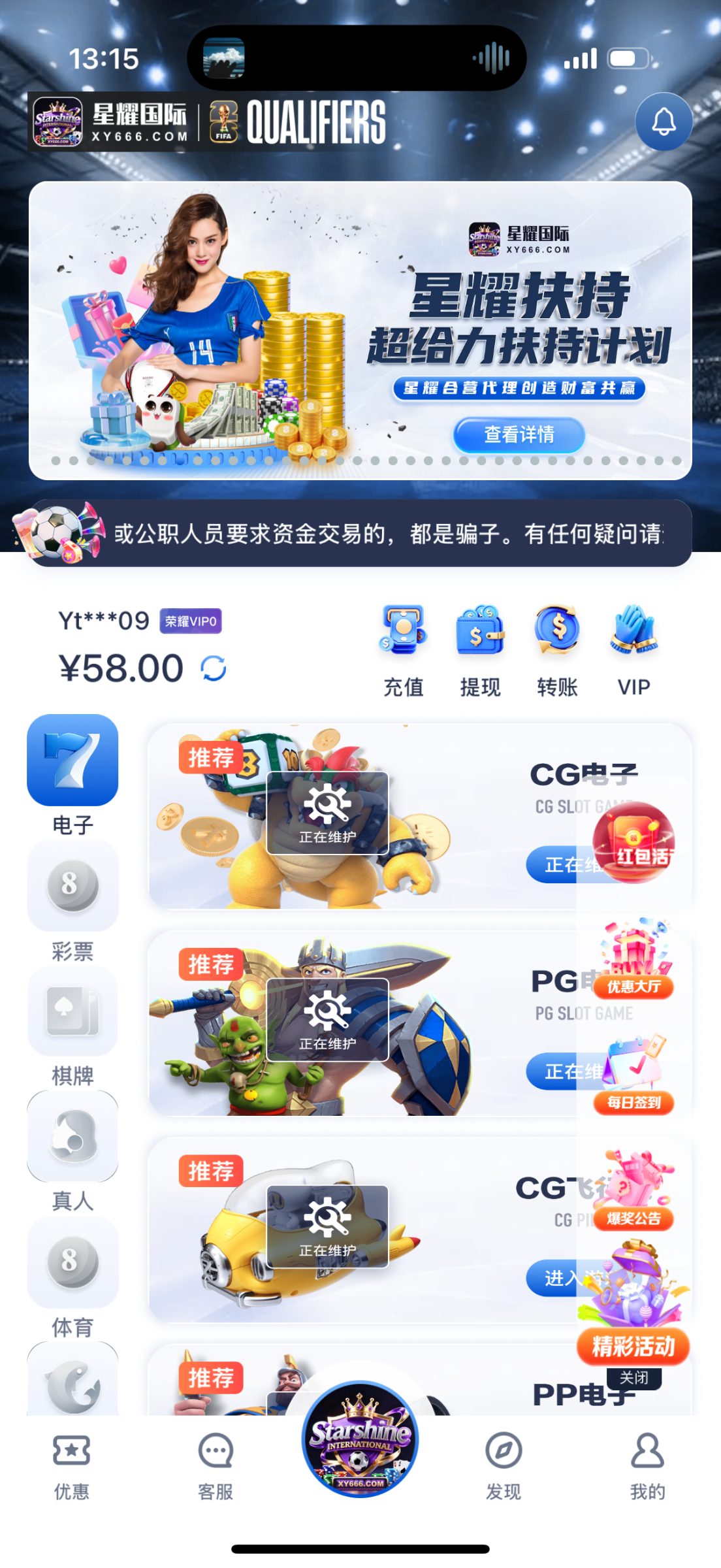Open the VIP page
Image resolution: width=721 pixels, height=1568 pixels.
(633, 650)
